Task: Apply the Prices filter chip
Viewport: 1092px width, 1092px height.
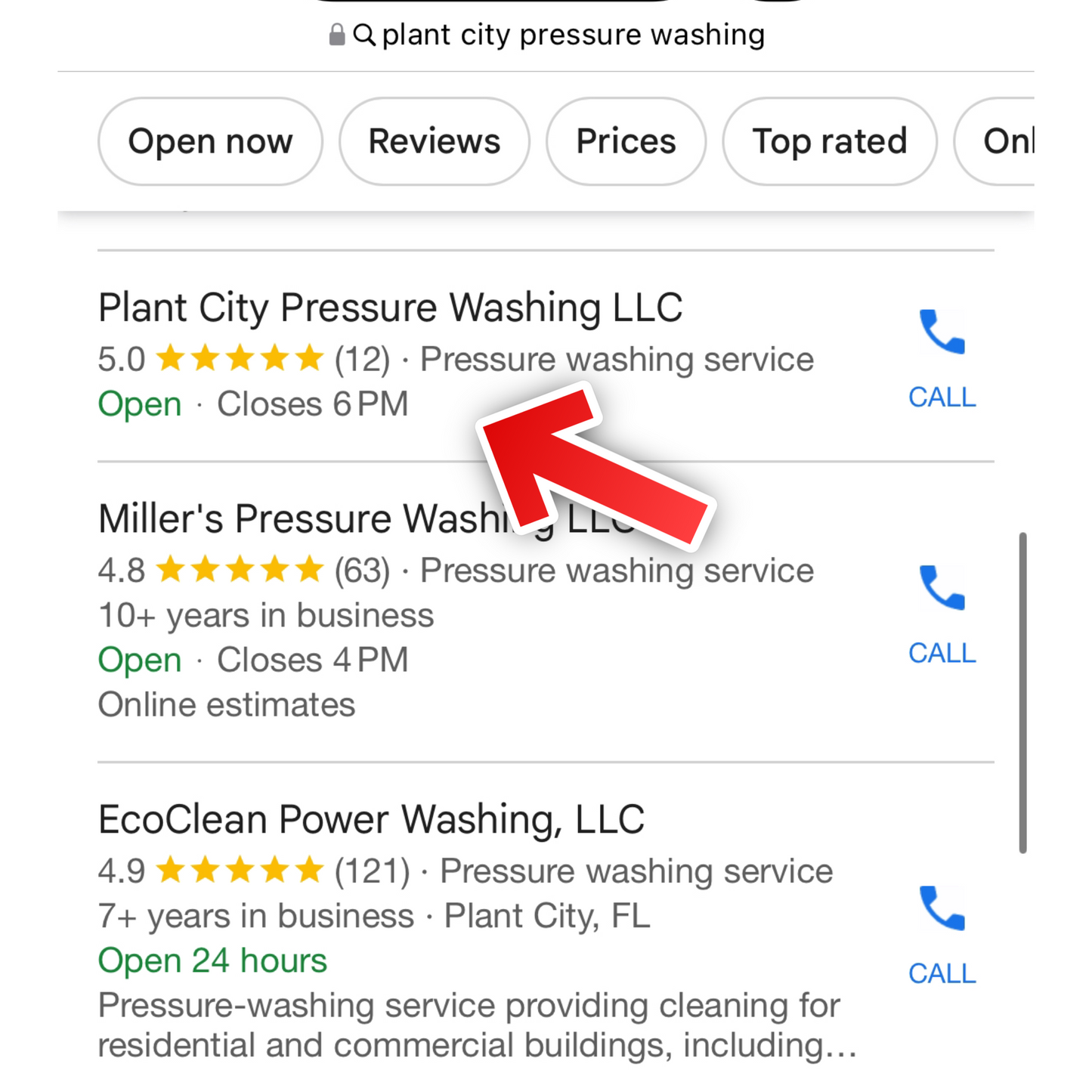Action: (x=626, y=141)
